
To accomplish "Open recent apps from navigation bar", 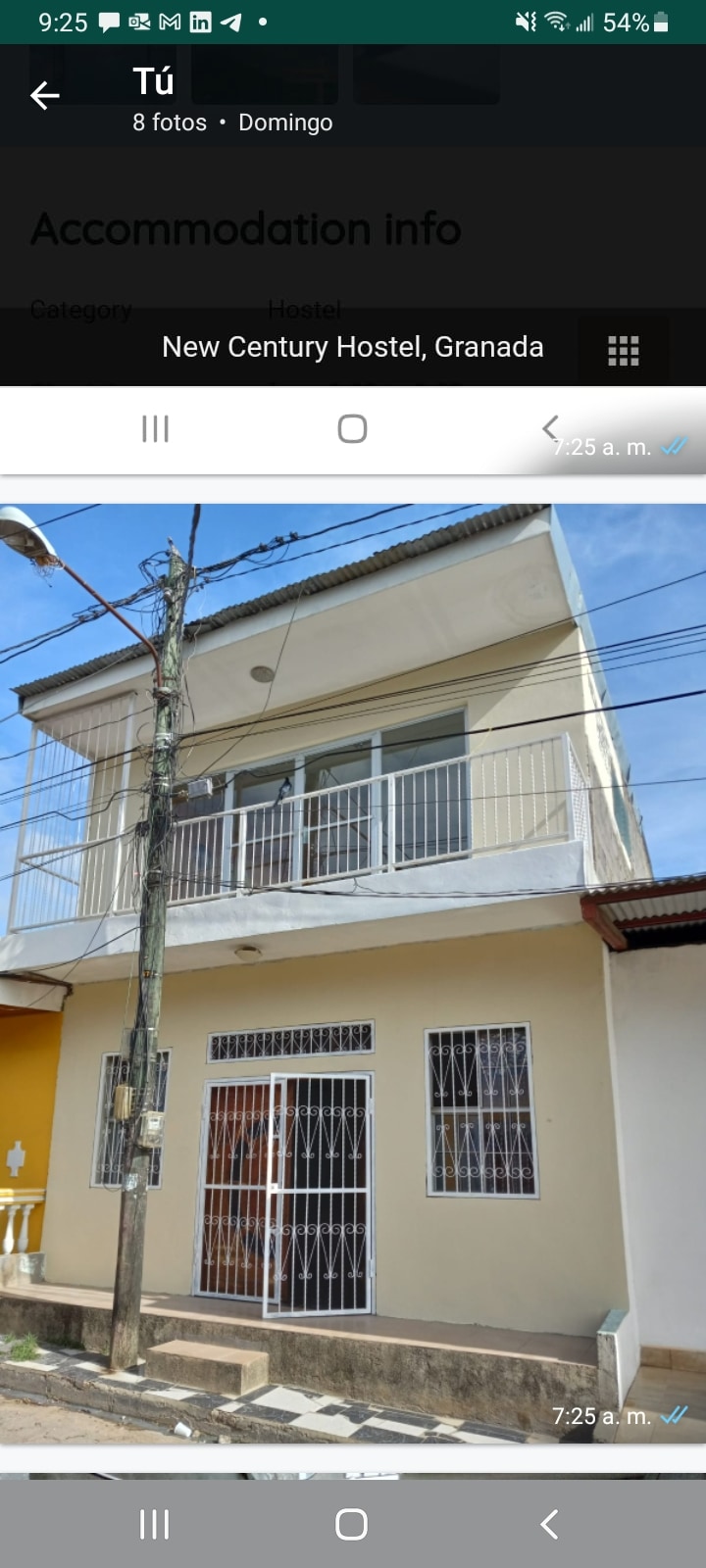I will [154, 1524].
